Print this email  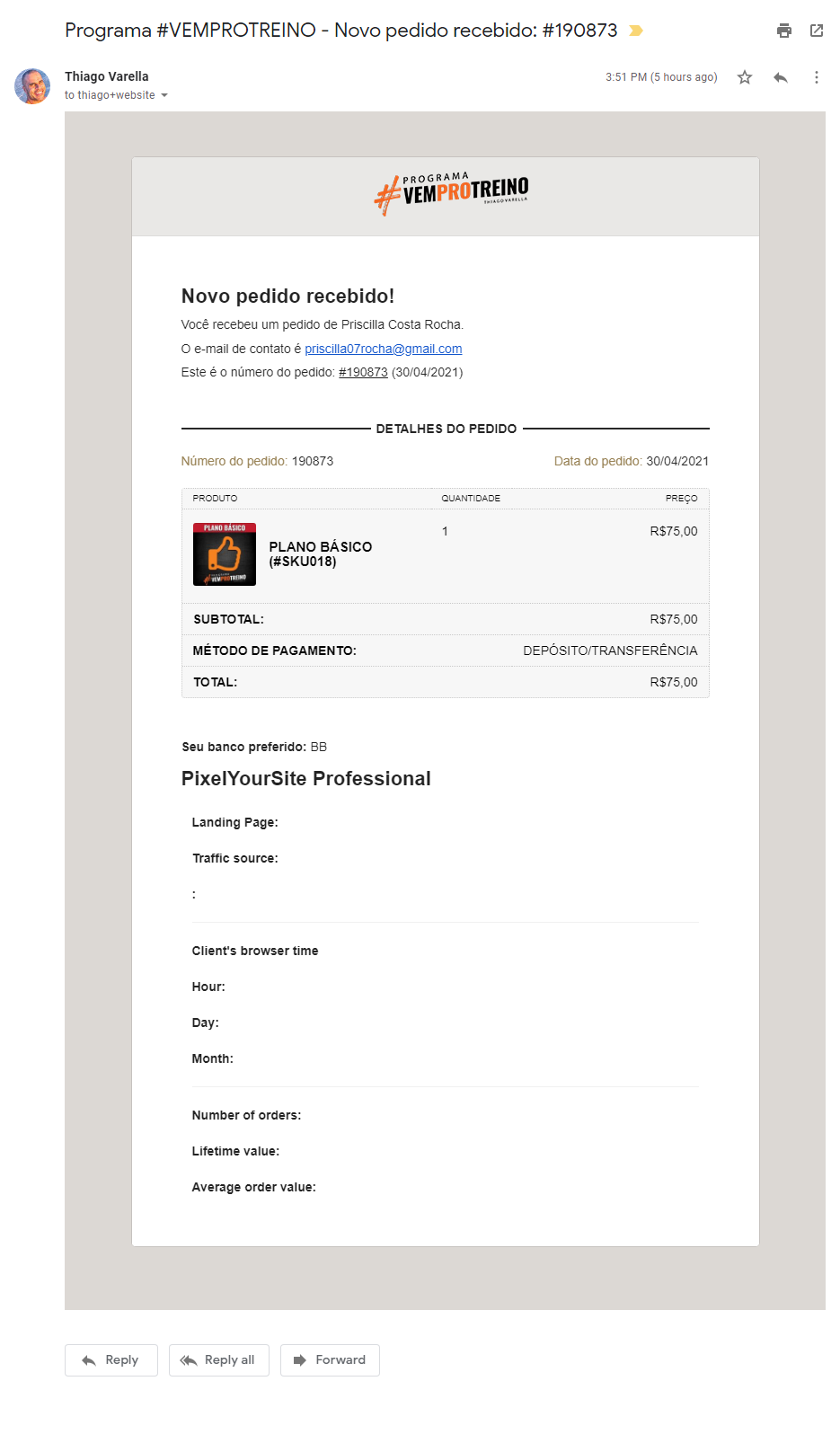click(x=783, y=31)
